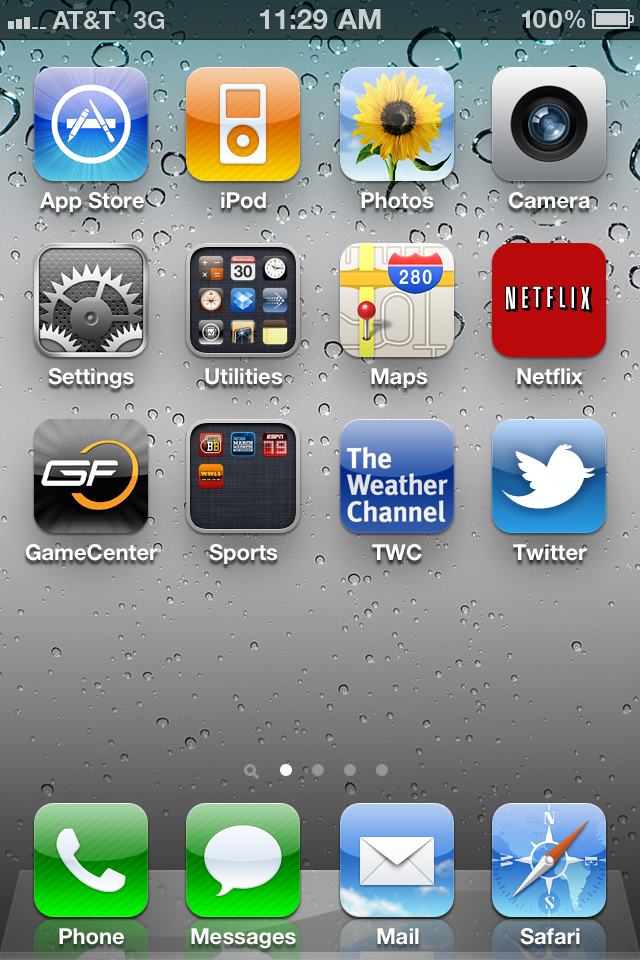The height and width of the screenshot is (960, 640).
Task: Launch the Maps app
Action: 397,300
